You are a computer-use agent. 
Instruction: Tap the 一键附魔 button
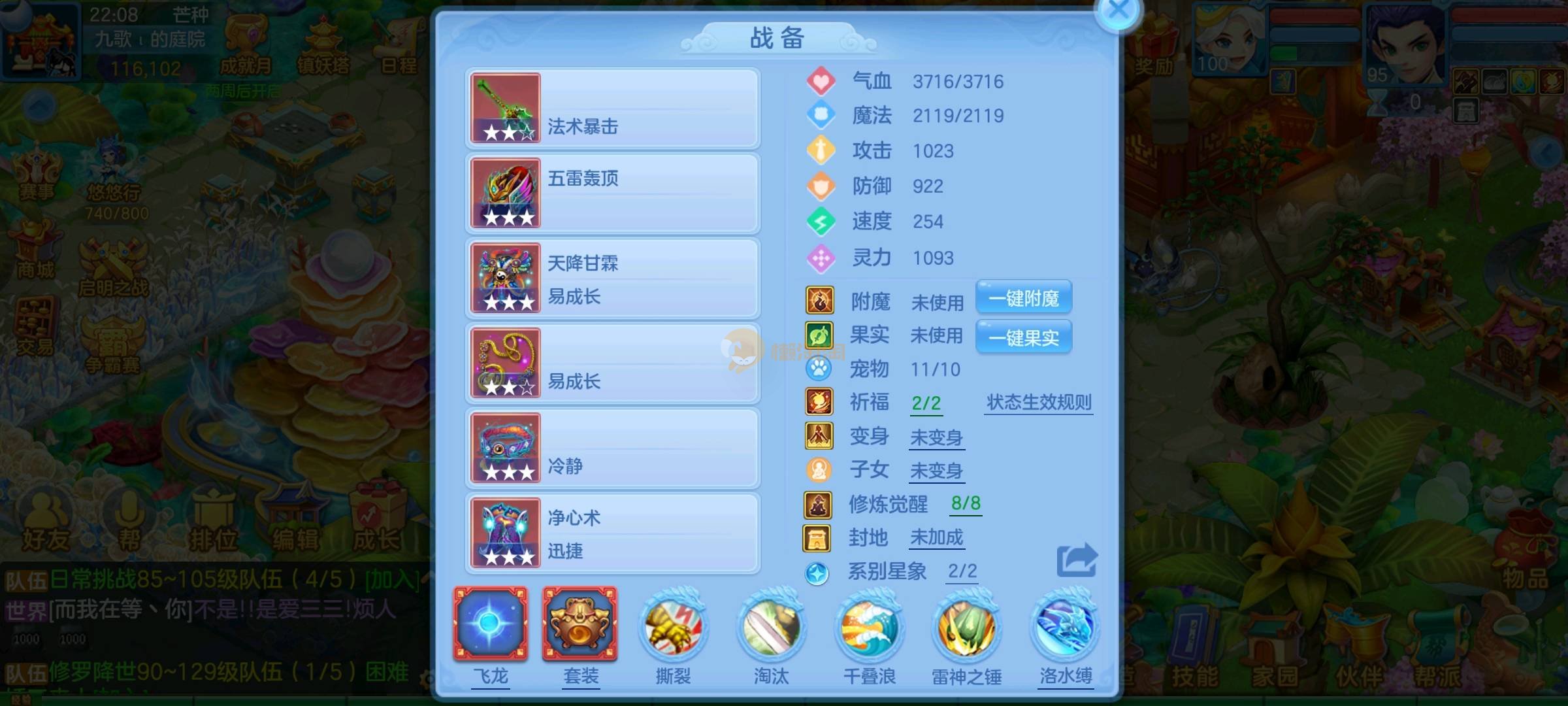point(1023,299)
